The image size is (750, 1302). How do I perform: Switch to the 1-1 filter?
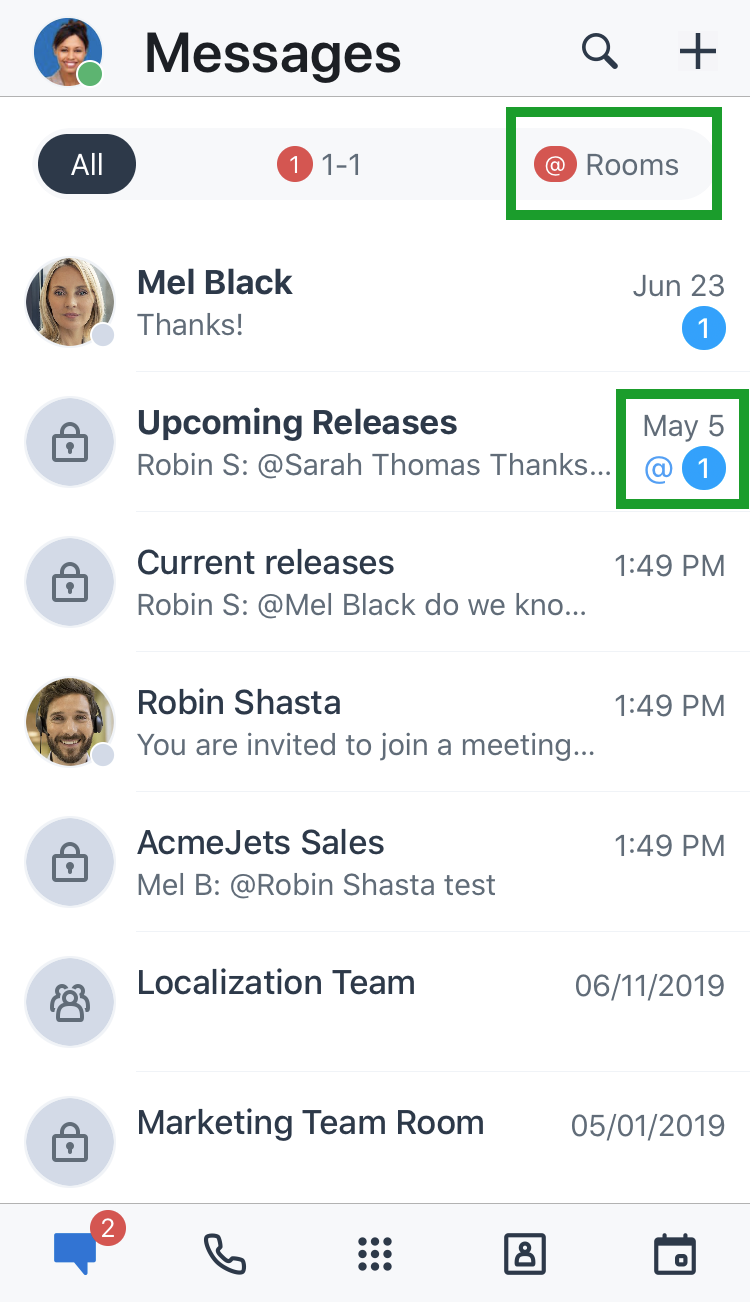pyautogui.click(x=320, y=164)
